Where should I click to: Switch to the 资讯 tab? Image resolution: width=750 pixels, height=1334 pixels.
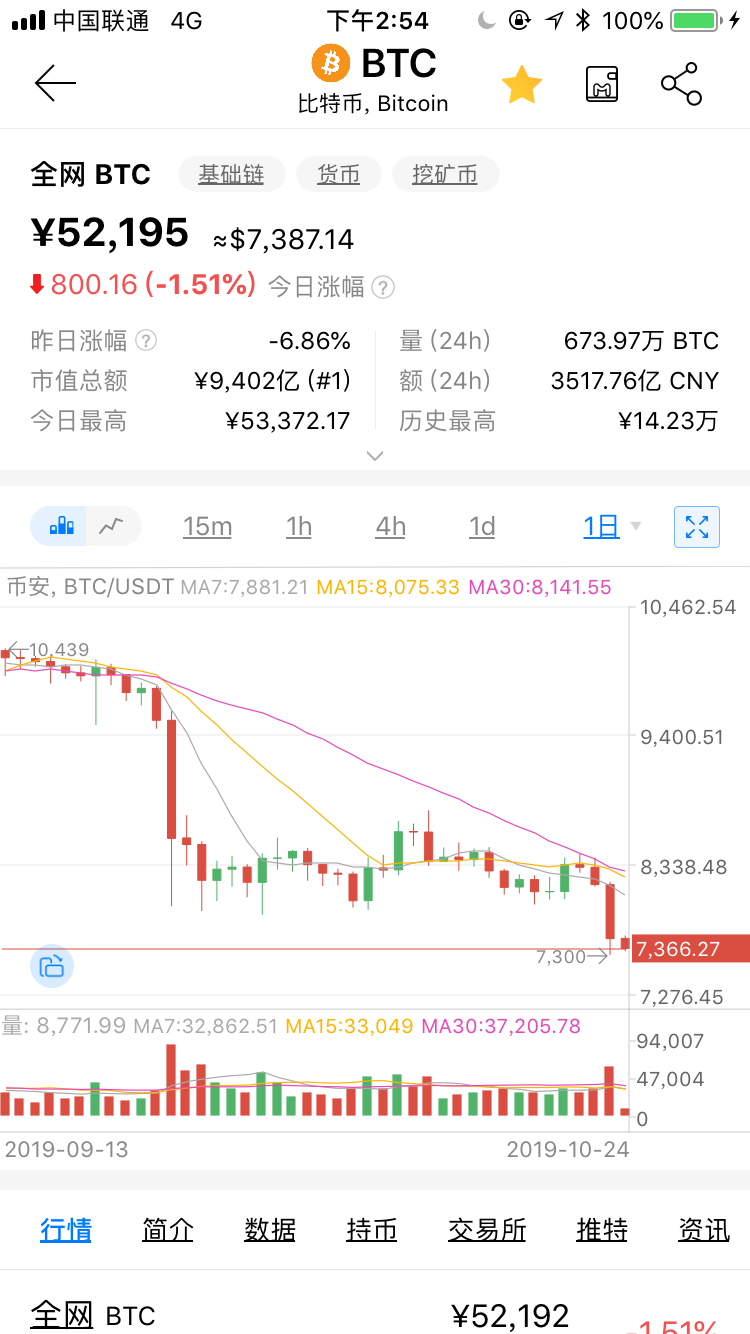[704, 1230]
